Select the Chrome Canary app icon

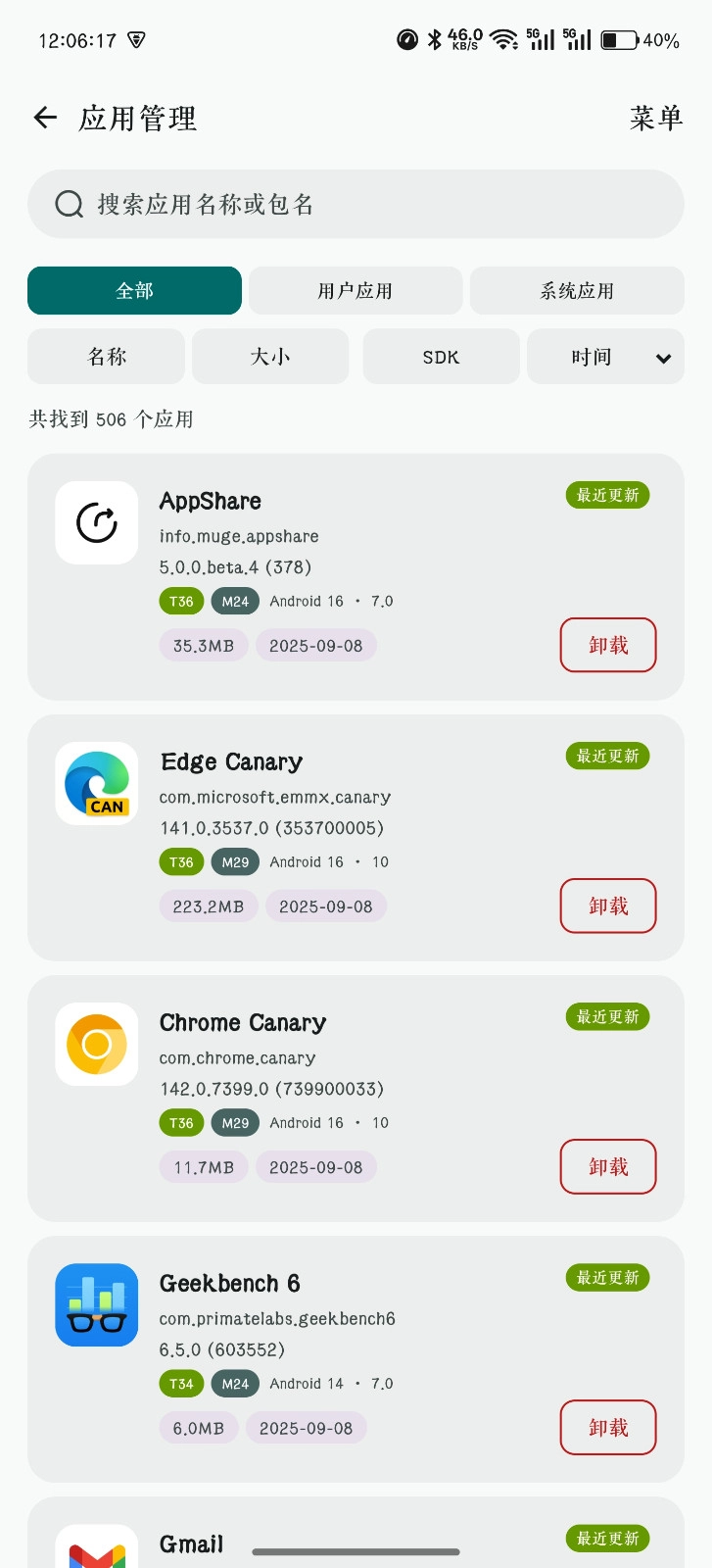pos(96,1044)
